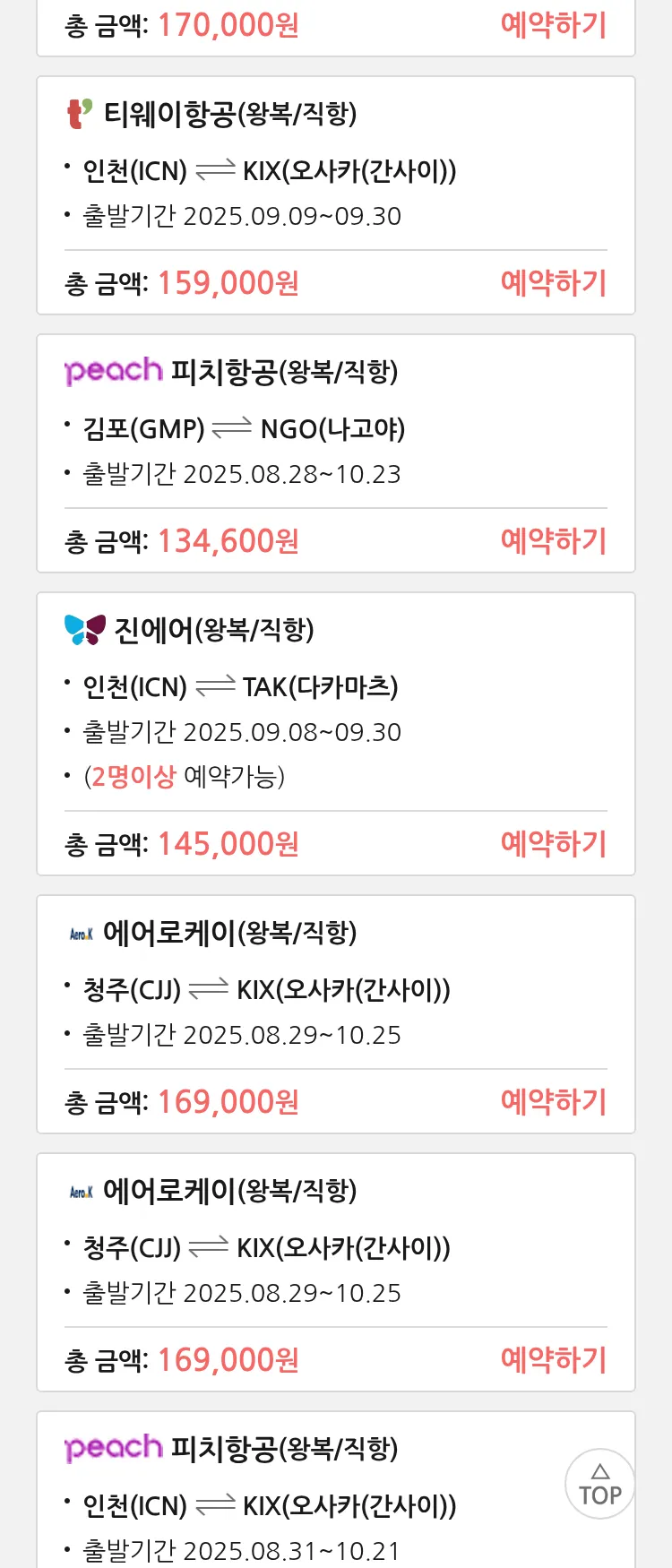
Task: Reserve the 진에어 145,000원 다카마츠 flight
Action: [x=553, y=844]
